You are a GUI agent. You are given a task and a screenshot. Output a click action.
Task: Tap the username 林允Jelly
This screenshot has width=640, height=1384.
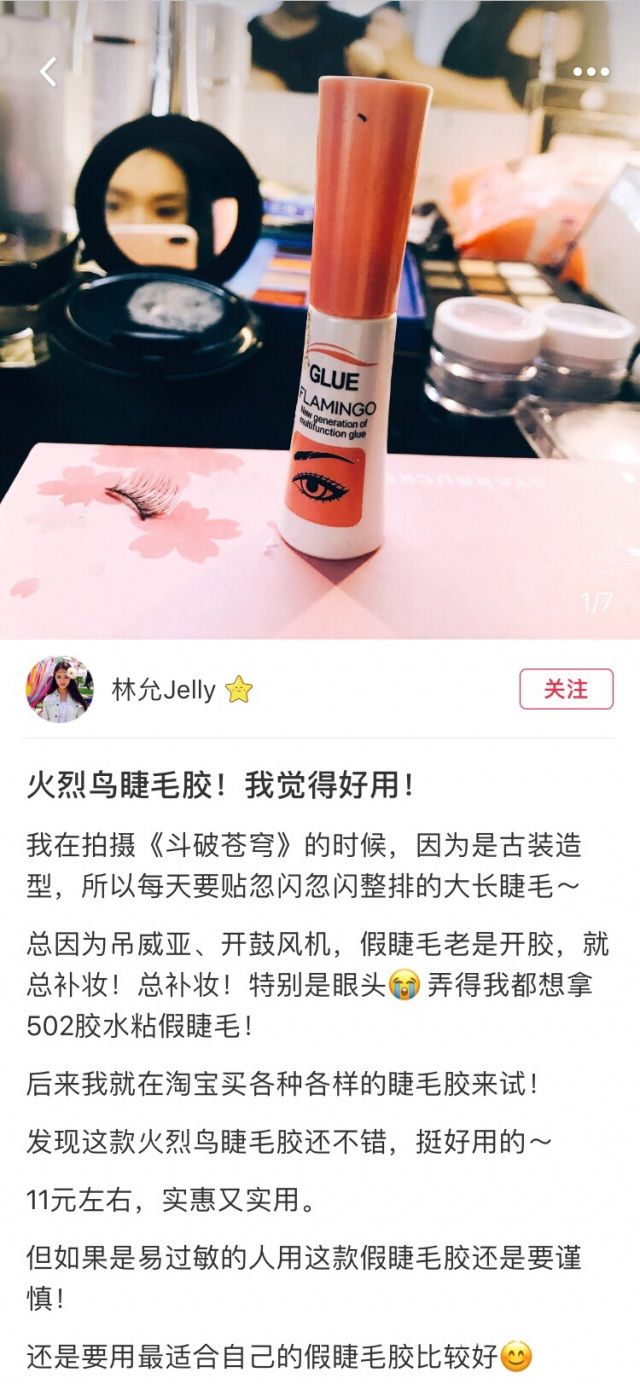tap(164, 690)
